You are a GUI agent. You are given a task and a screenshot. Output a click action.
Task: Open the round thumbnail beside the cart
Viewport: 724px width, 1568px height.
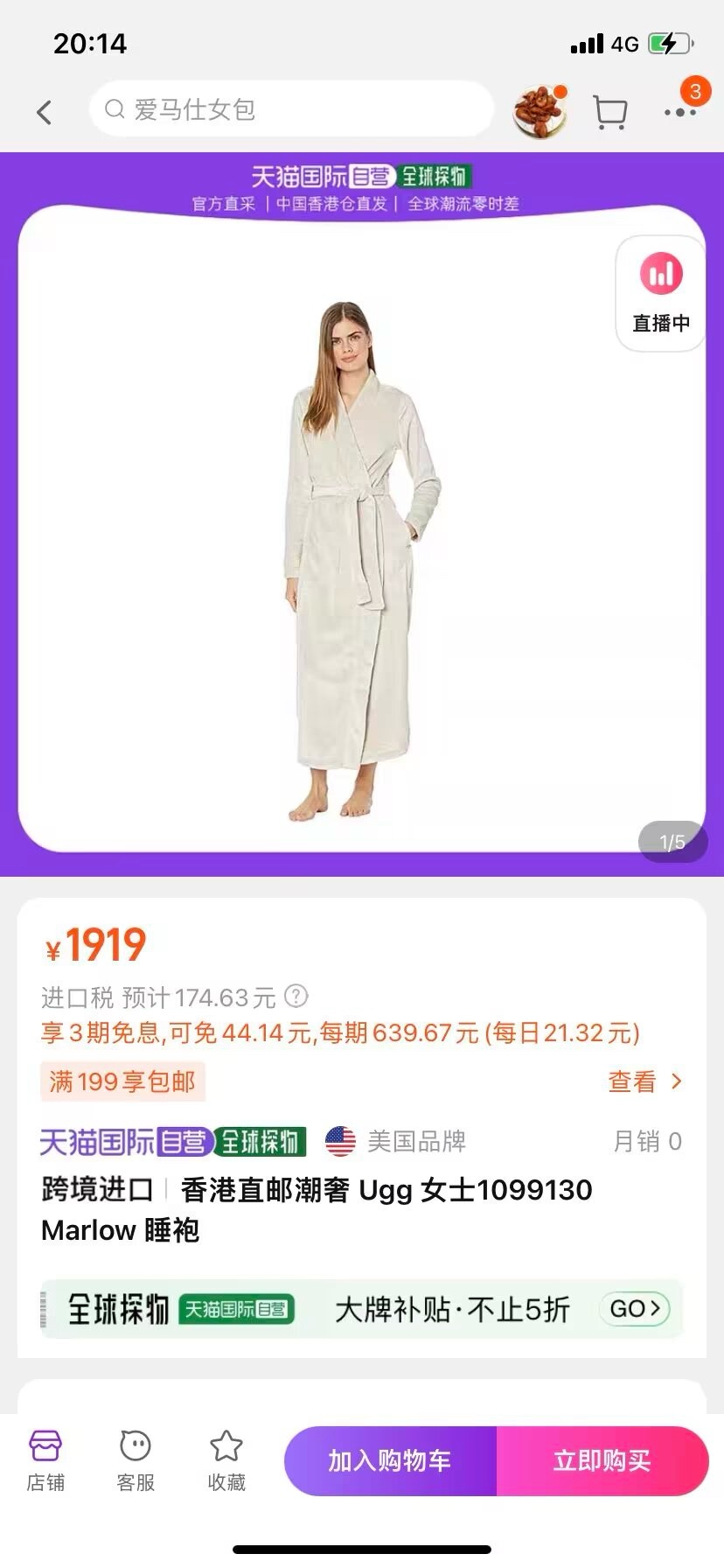[540, 112]
